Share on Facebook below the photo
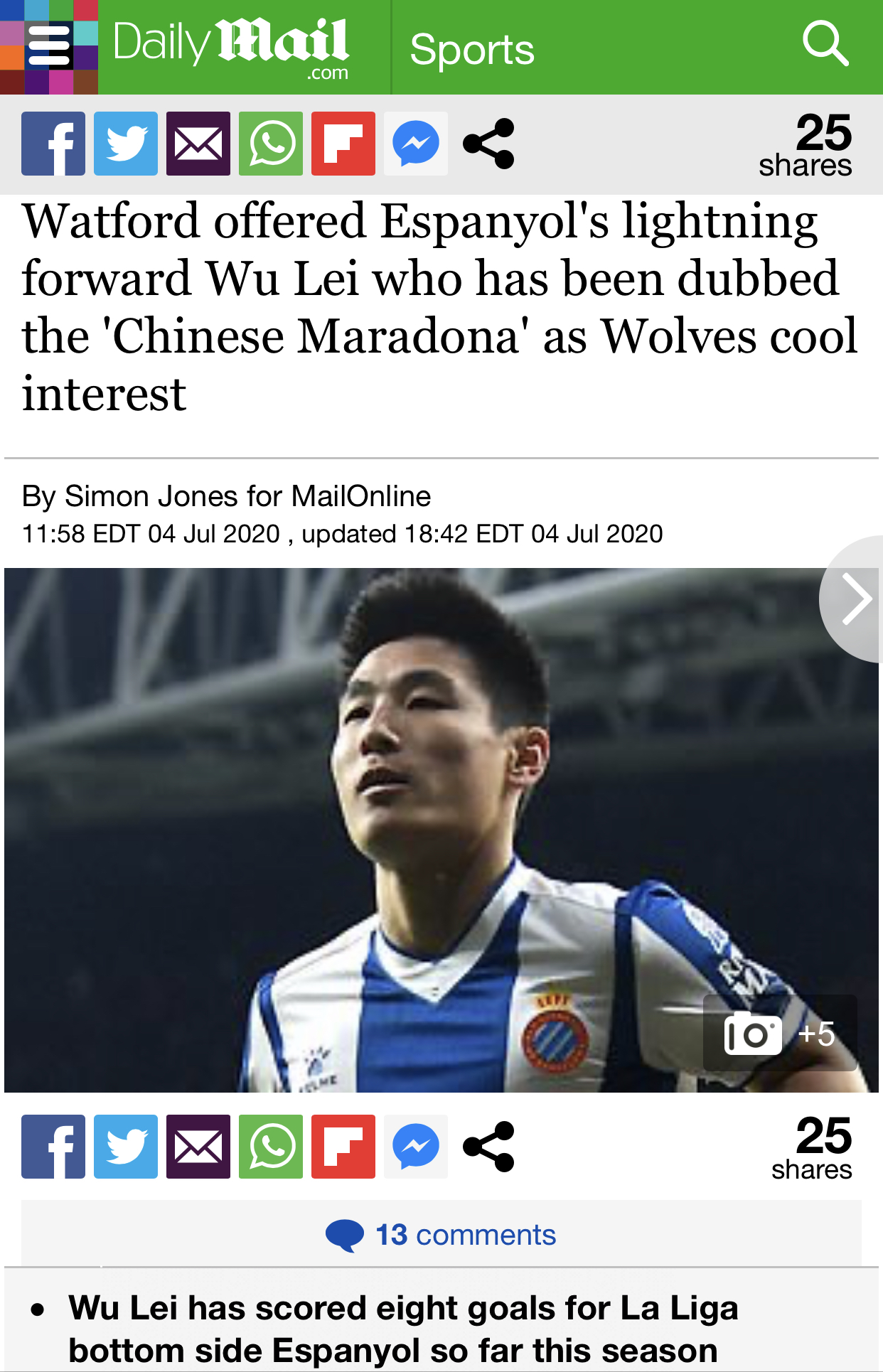883x1372 pixels. coord(53,1147)
